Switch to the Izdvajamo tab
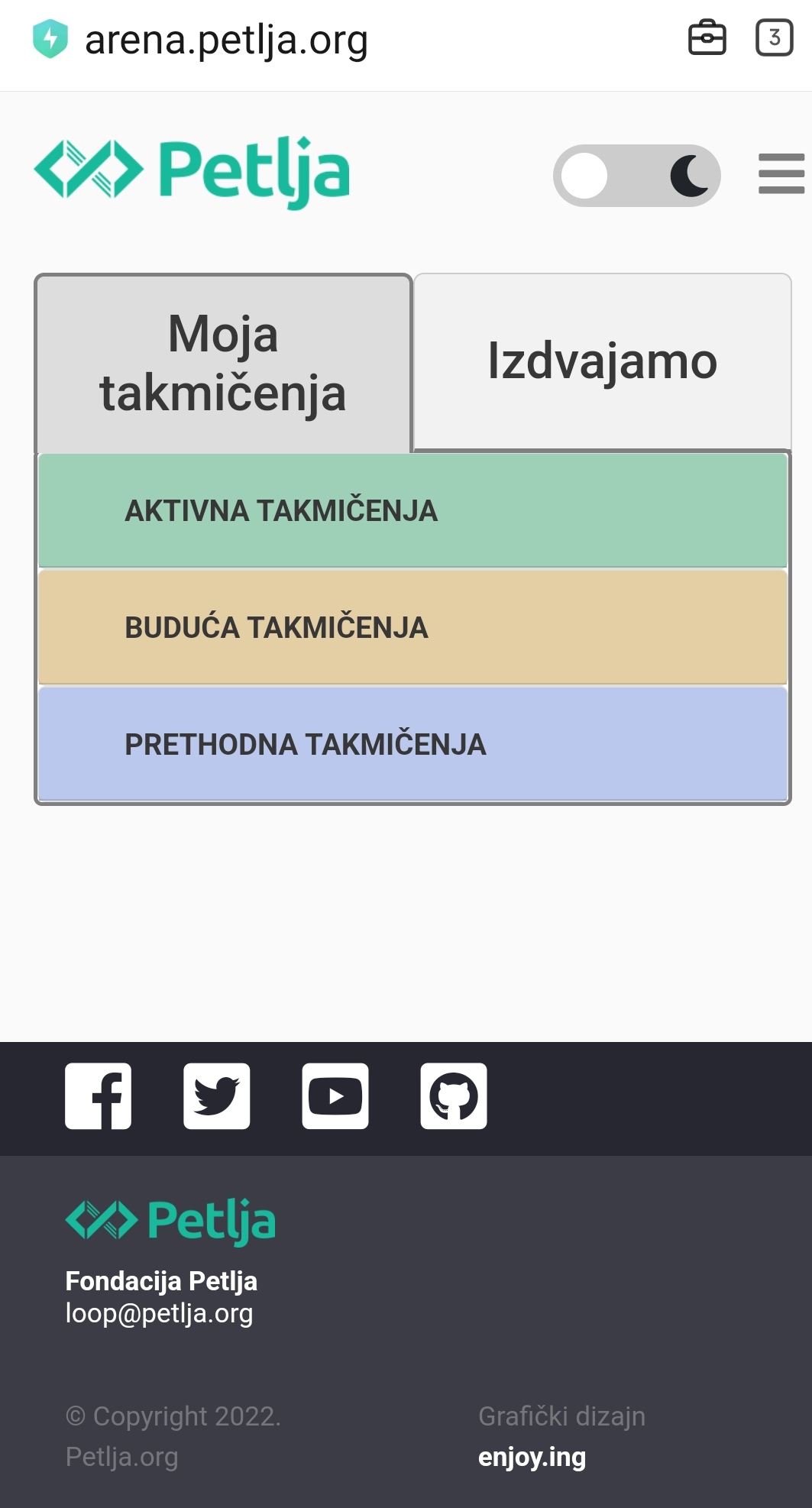The height and width of the screenshot is (1508, 812). [x=602, y=361]
